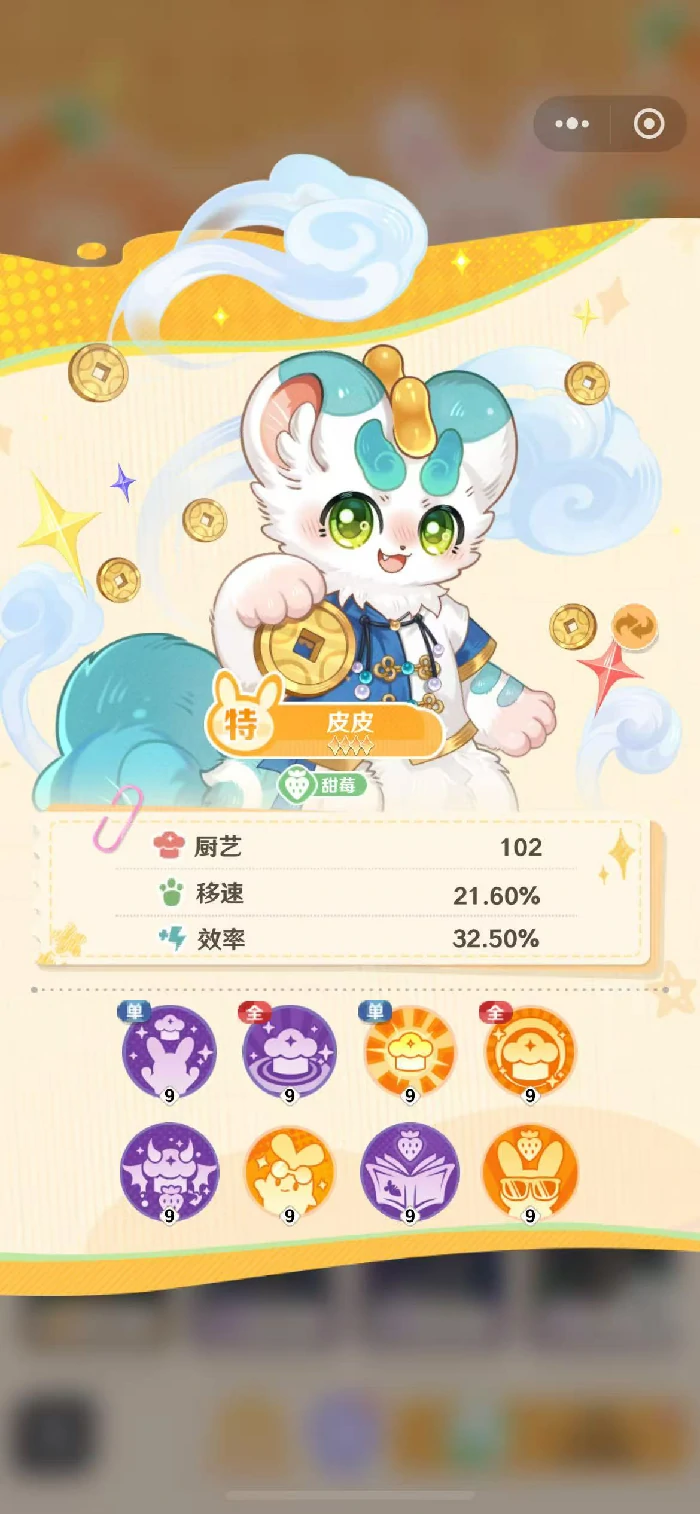Open the 甜莓 strawberry tag
The image size is (700, 1514).
(x=322, y=784)
